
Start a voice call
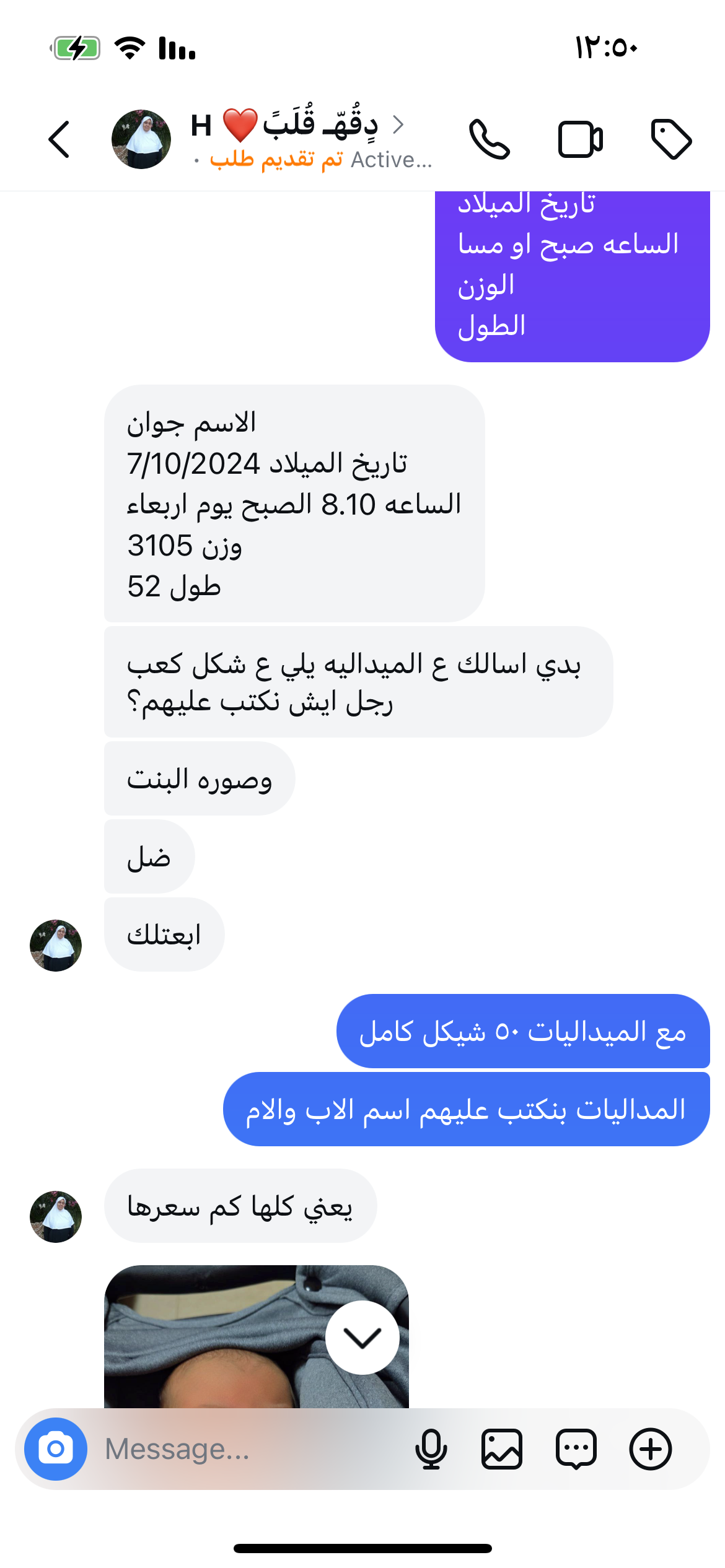point(489,139)
